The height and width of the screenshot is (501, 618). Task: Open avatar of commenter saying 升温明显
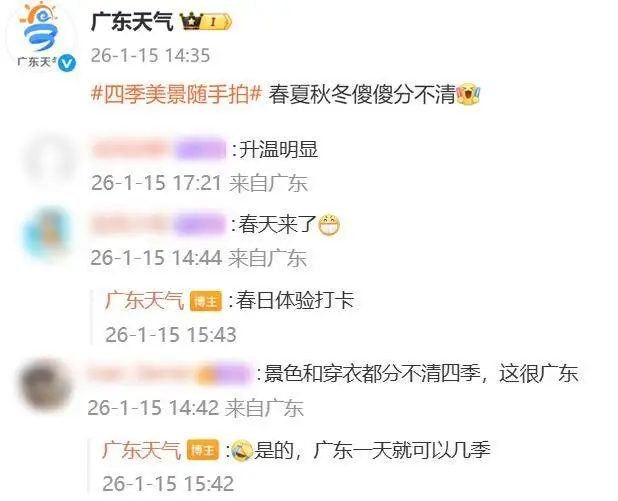point(46,158)
